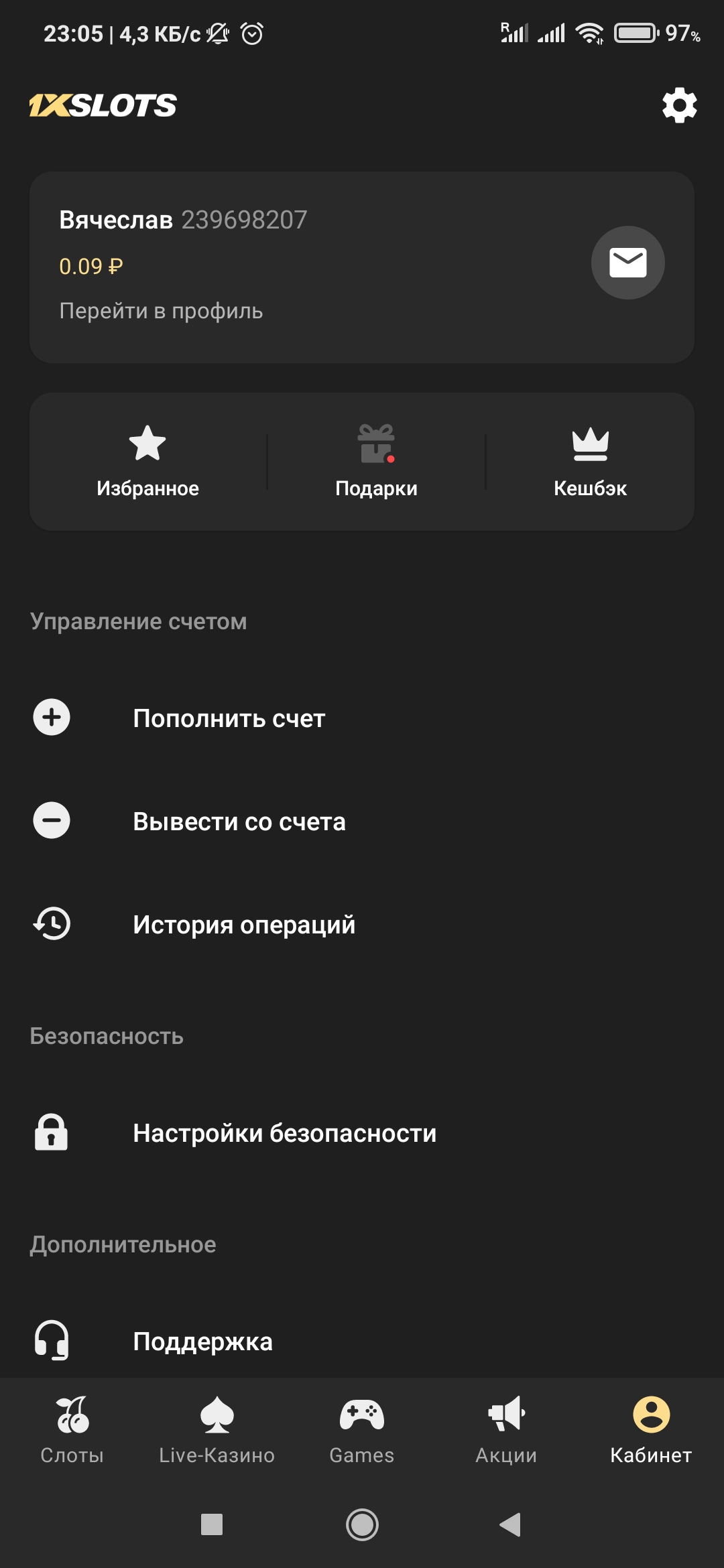Open the messages envelope icon
The image size is (724, 1568).
pyautogui.click(x=627, y=263)
